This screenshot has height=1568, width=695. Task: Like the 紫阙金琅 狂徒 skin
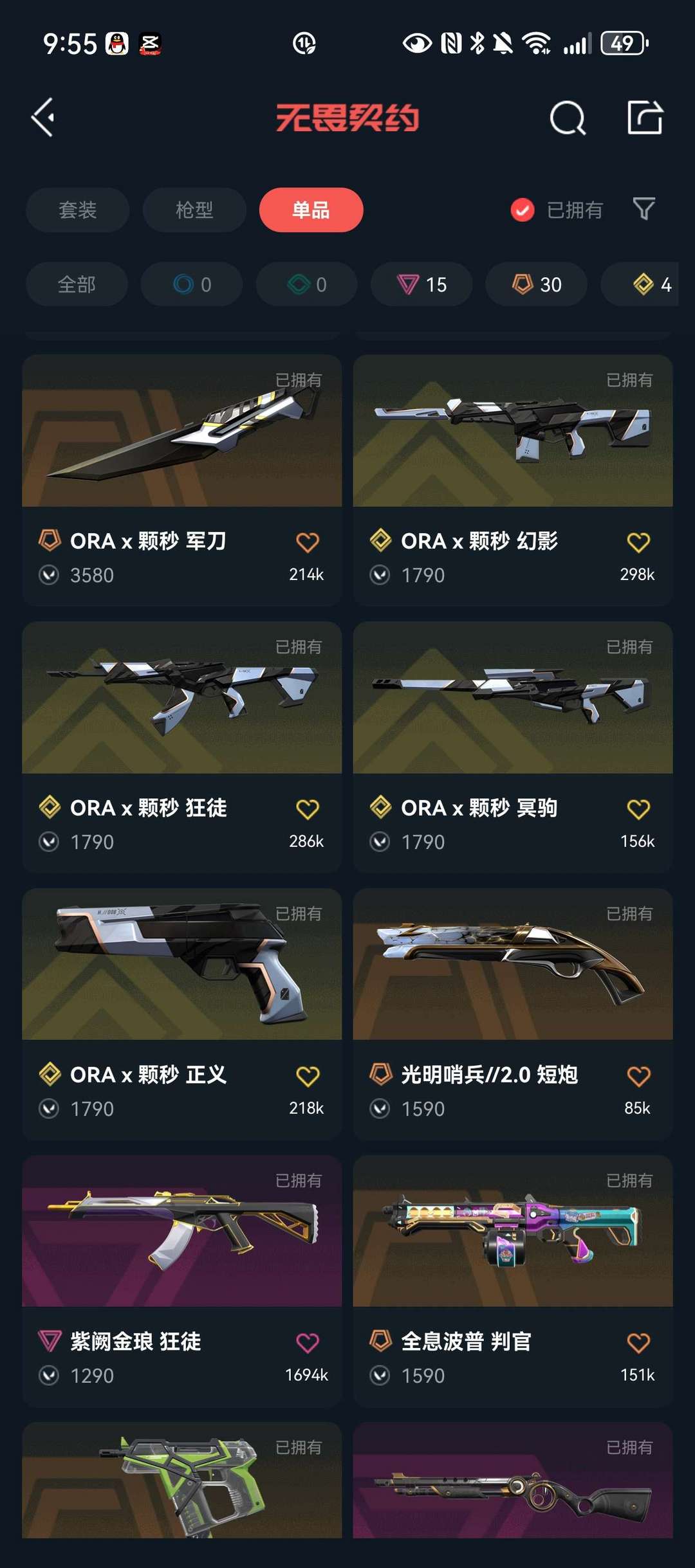(x=308, y=1343)
